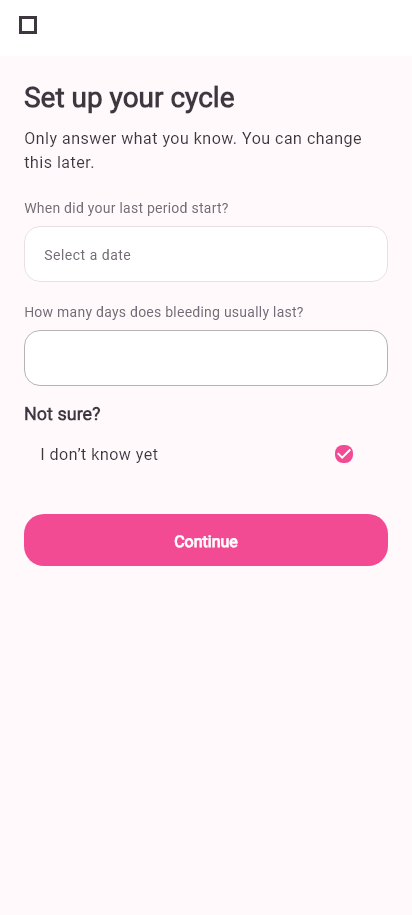Focus the bleeding days input field
This screenshot has width=412, height=915.
tap(206, 358)
